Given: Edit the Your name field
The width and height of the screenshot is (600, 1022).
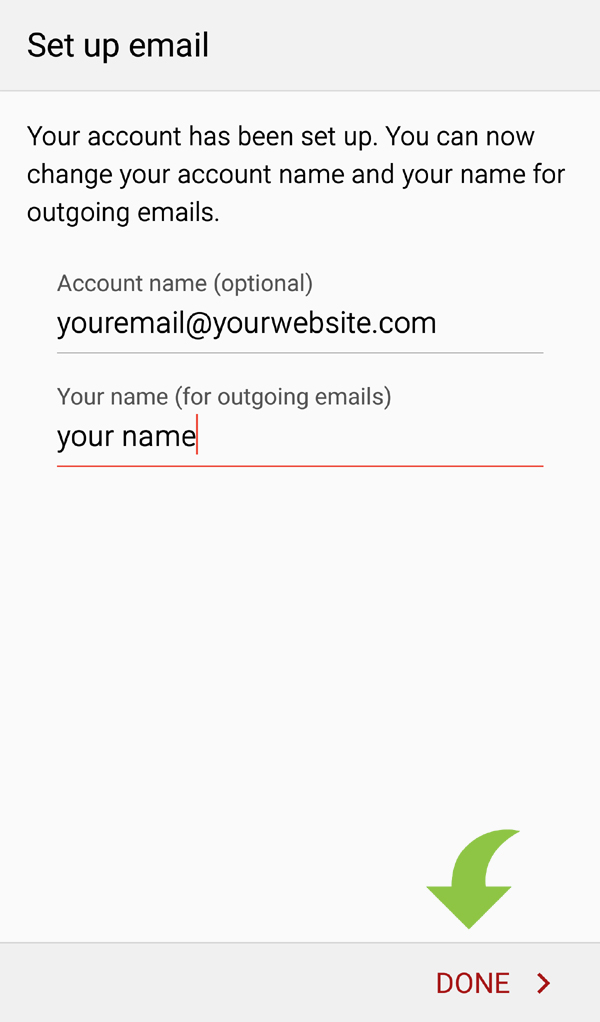Looking at the screenshot, I should point(299,437).
